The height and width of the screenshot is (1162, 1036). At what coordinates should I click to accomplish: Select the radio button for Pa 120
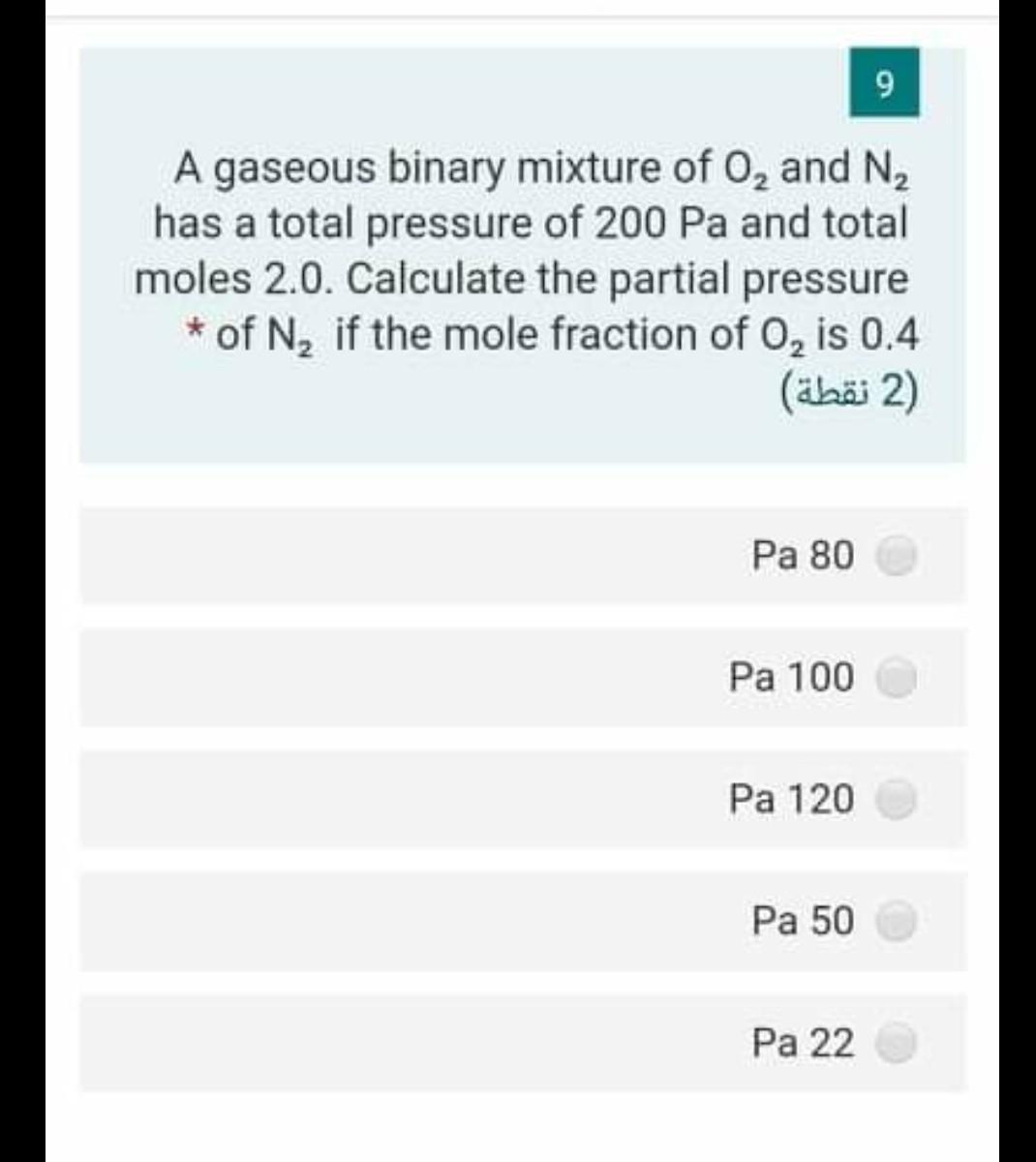[x=898, y=801]
